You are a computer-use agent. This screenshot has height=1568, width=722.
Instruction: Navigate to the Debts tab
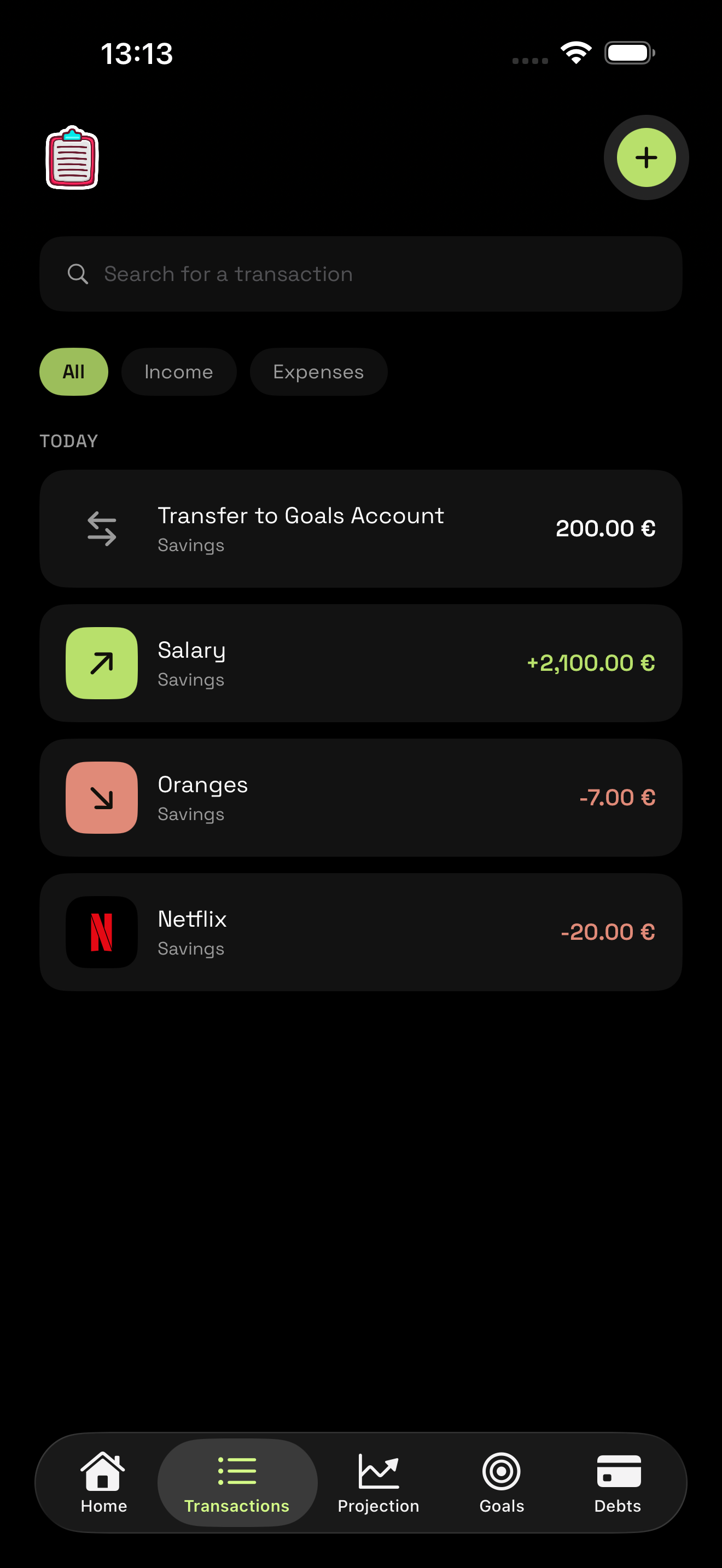618,1483
